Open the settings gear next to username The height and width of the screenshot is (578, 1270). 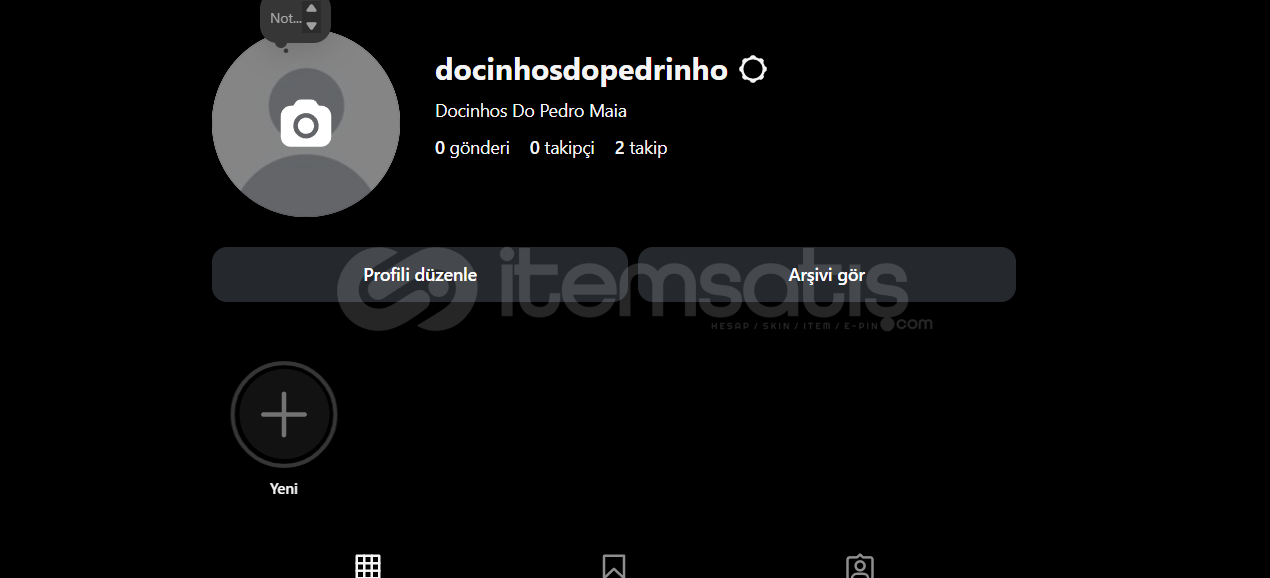point(753,70)
